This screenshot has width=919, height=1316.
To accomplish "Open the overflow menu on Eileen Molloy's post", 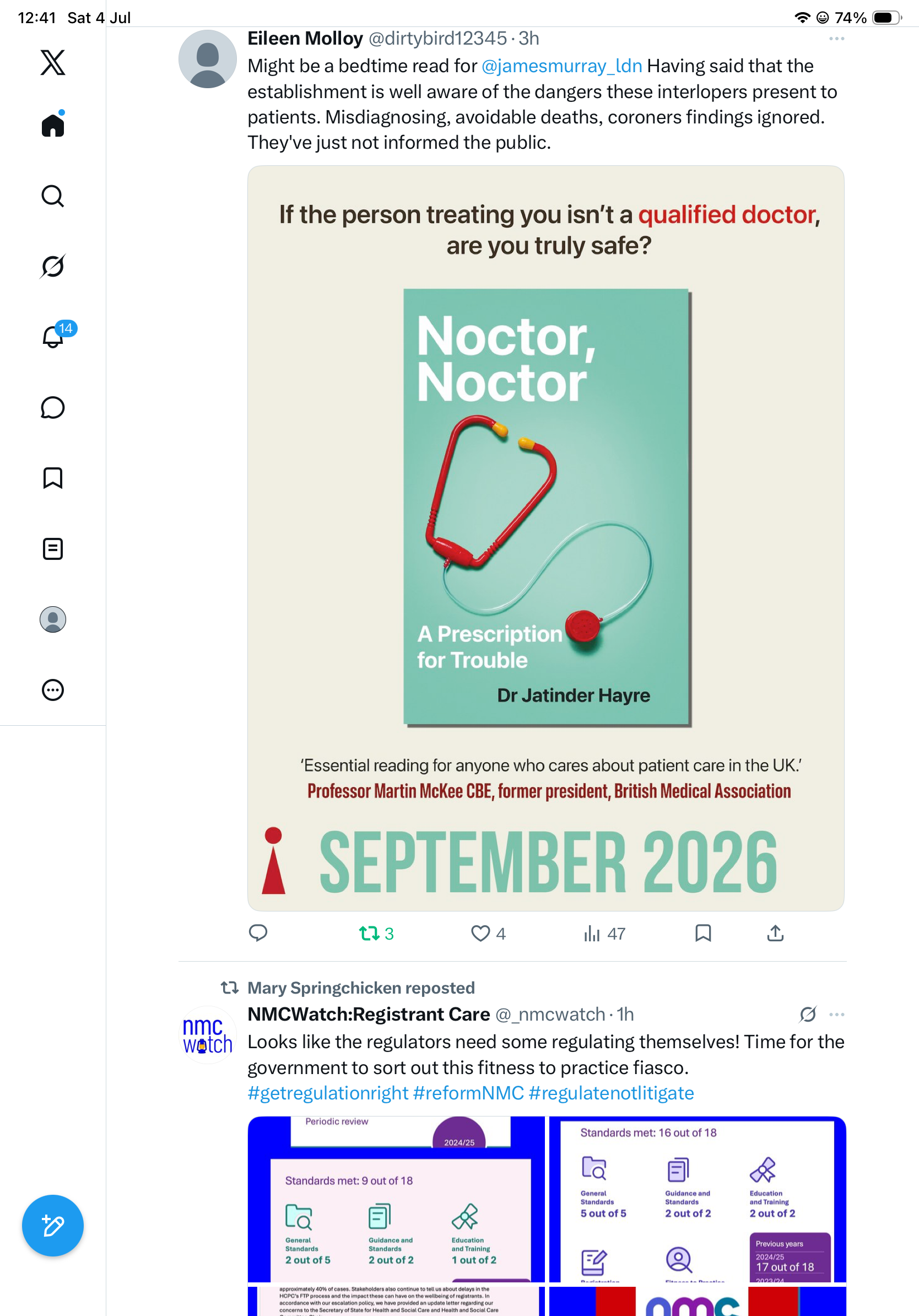I will pos(836,39).
